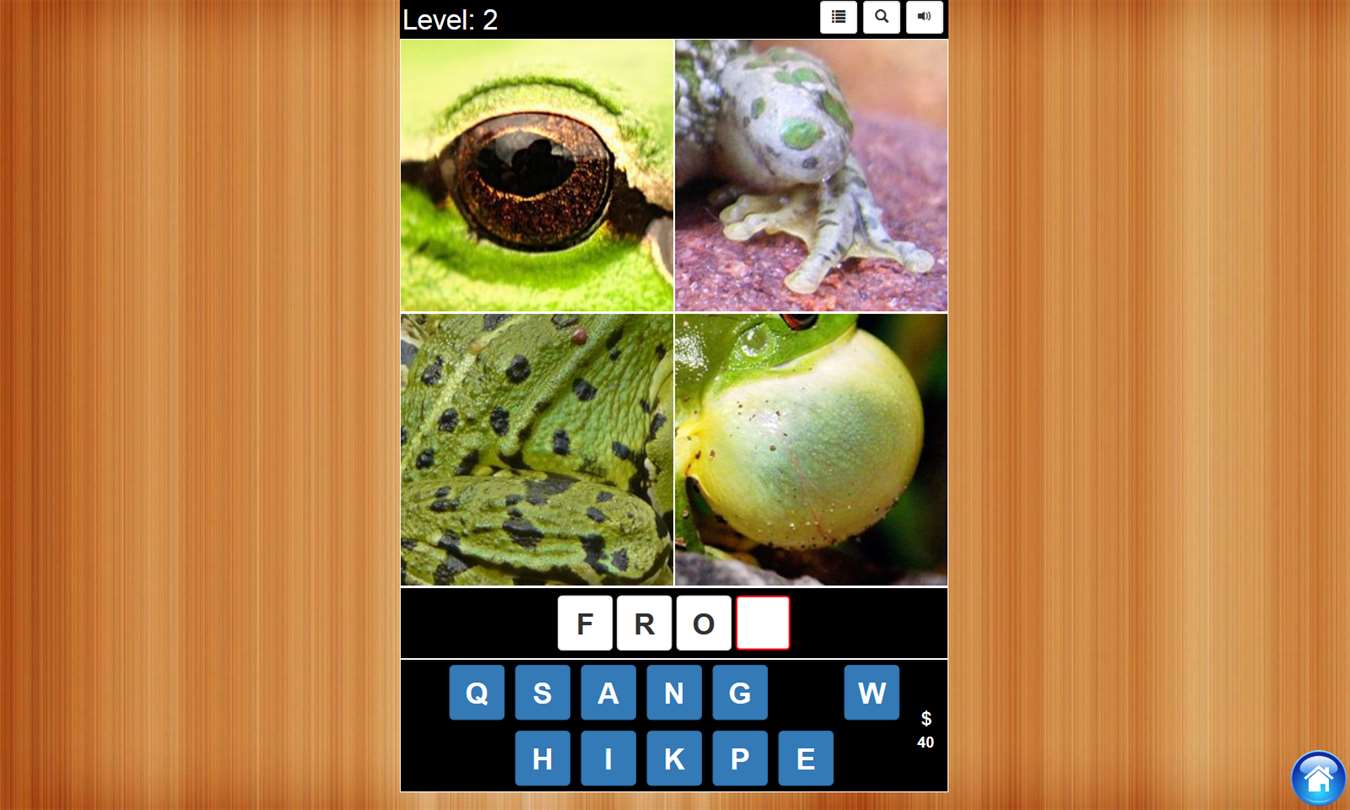This screenshot has height=810, width=1350.
Task: Remove the letter R from answer
Action: (644, 623)
